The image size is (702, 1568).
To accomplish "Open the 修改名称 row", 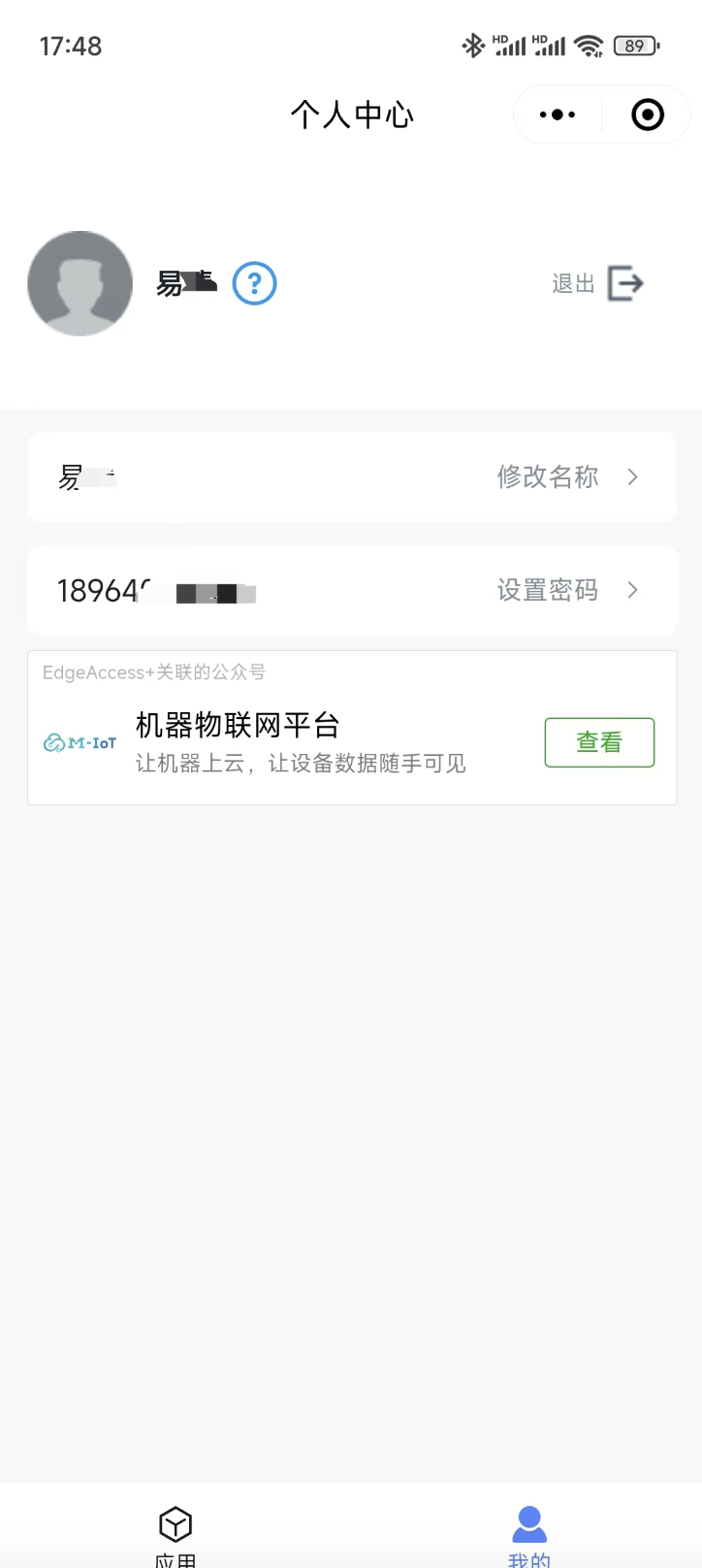I will (567, 476).
